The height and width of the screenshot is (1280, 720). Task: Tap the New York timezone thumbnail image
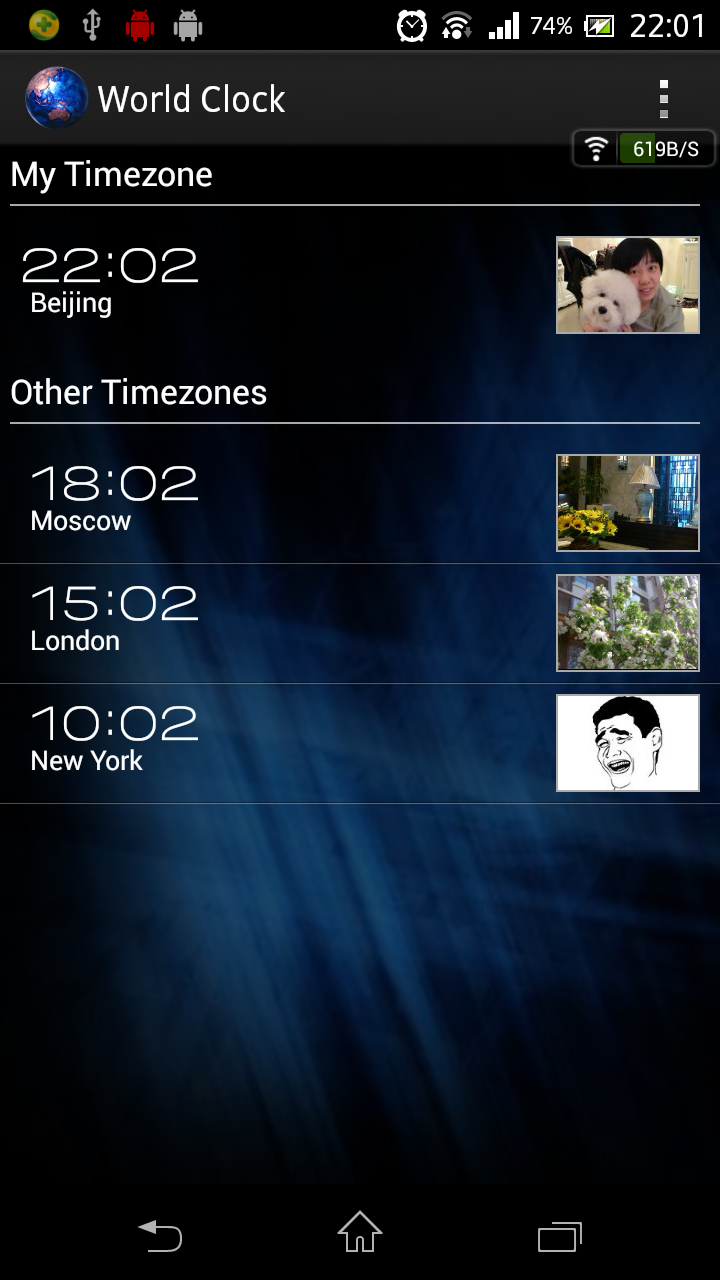point(627,742)
